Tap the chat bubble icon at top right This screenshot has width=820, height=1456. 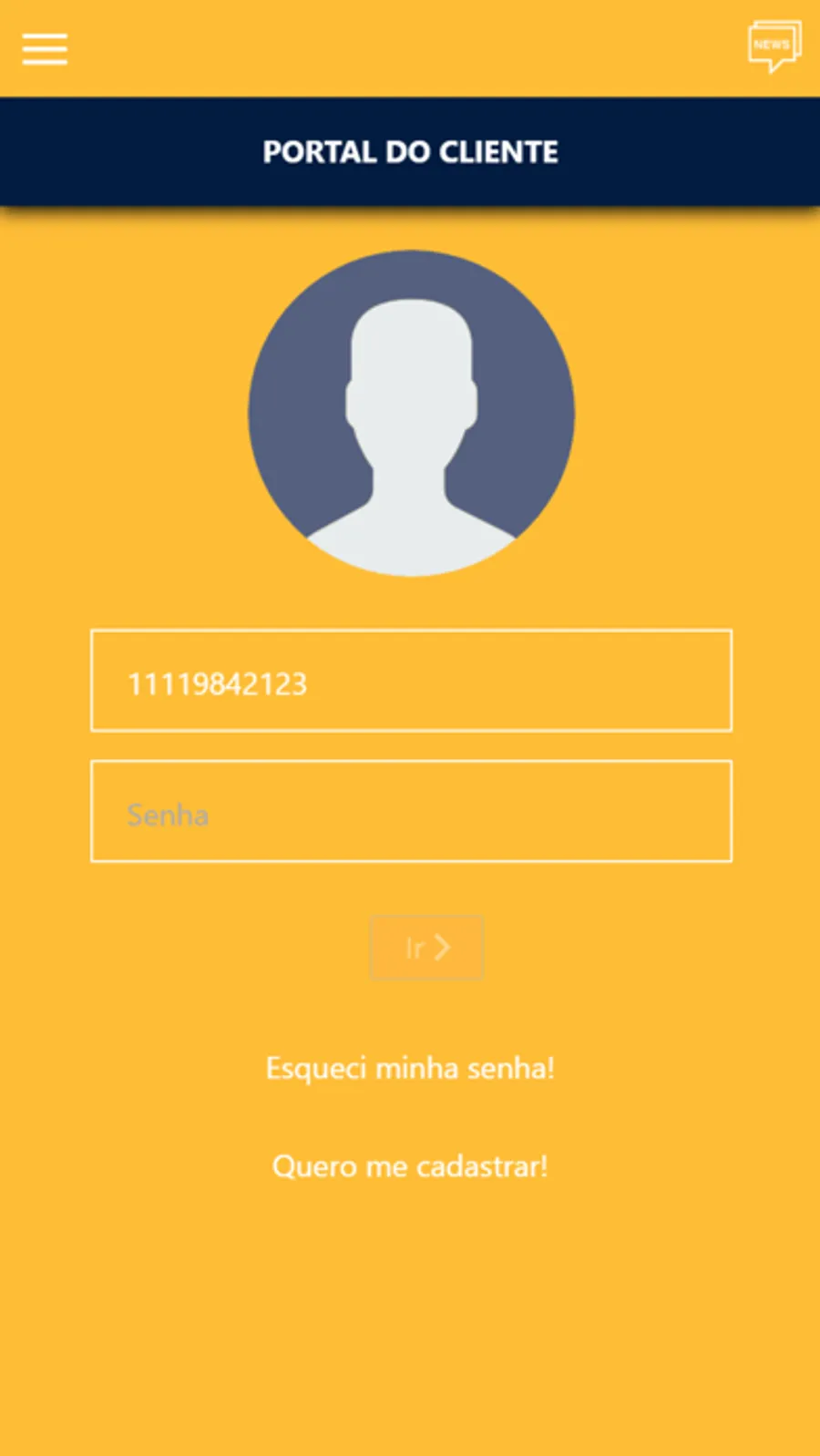[773, 43]
